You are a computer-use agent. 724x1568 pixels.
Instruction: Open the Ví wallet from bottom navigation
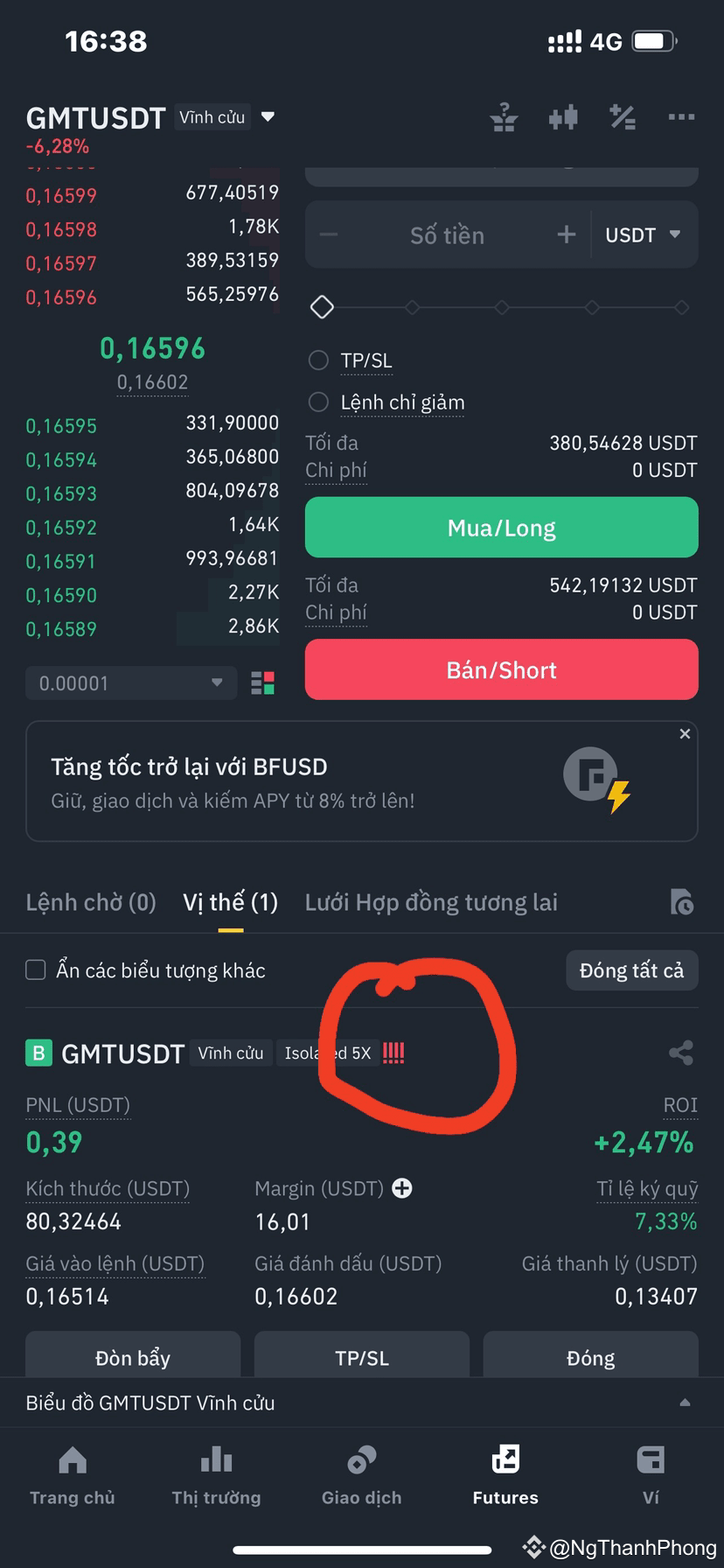pyautogui.click(x=651, y=1474)
